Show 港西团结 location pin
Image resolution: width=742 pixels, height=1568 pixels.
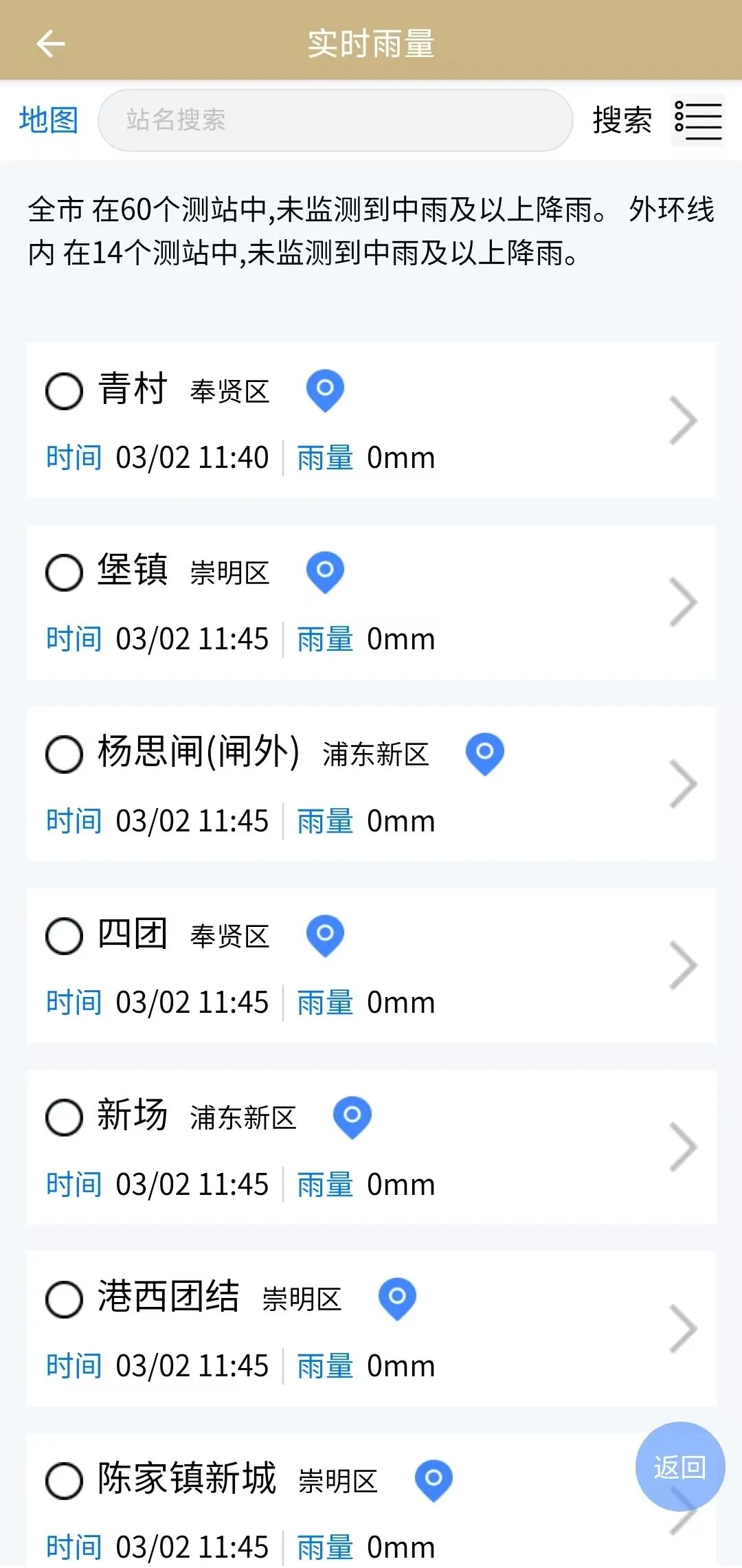[x=398, y=1299]
